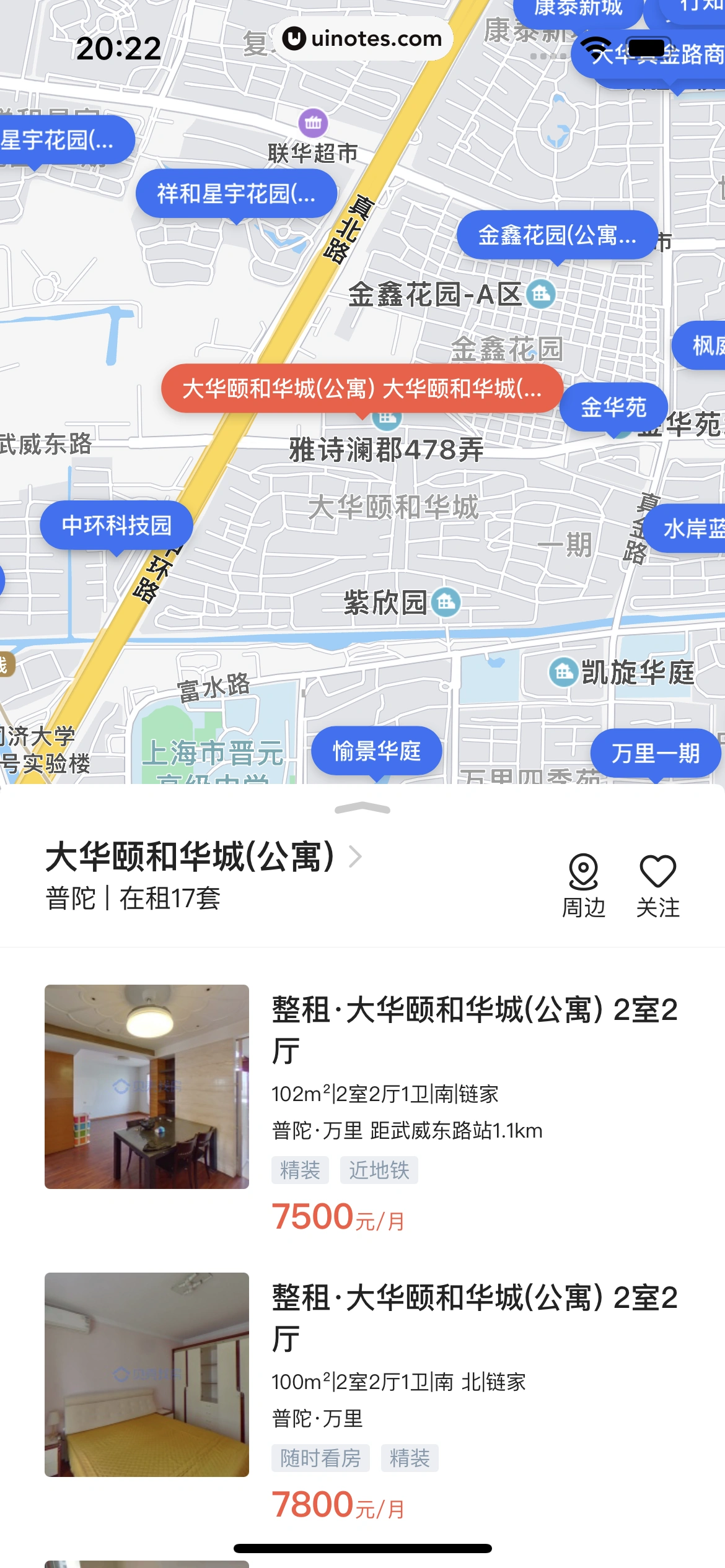Open 大华颐和华城(公寓) community details
The width and height of the screenshot is (725, 1568).
tap(192, 857)
